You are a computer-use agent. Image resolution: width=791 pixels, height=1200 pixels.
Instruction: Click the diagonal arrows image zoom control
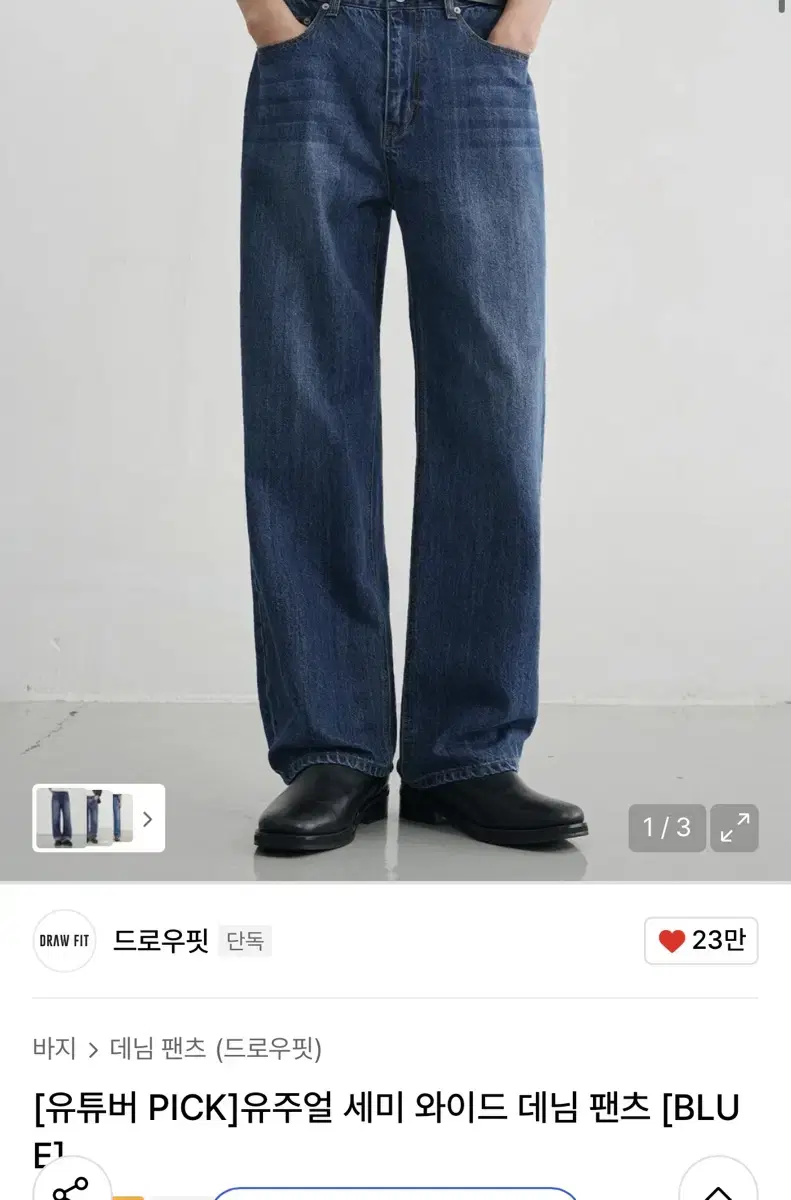click(x=735, y=826)
